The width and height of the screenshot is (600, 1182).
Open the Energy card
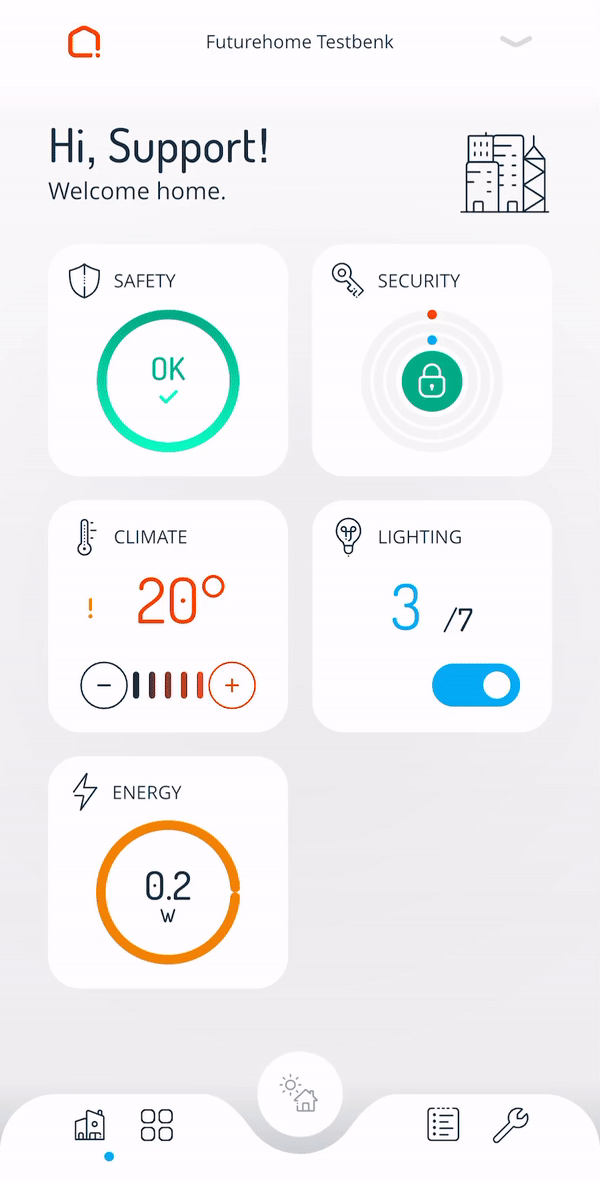click(168, 872)
